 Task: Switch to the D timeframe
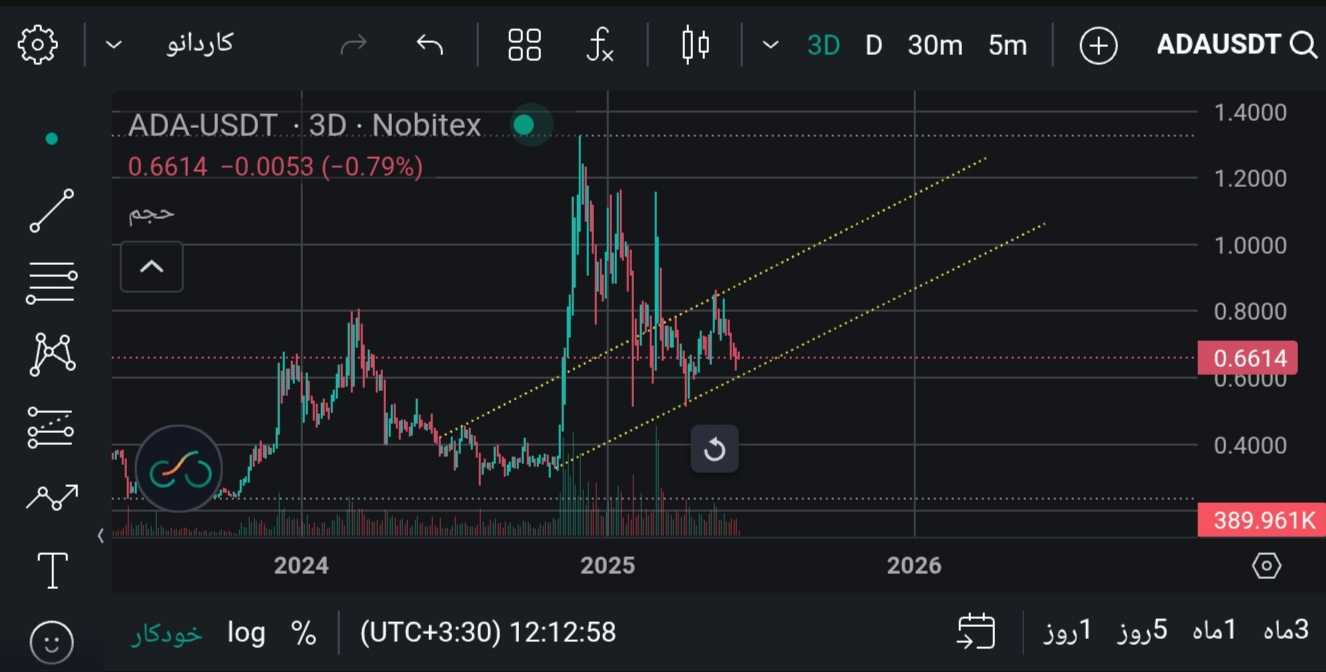coord(873,45)
